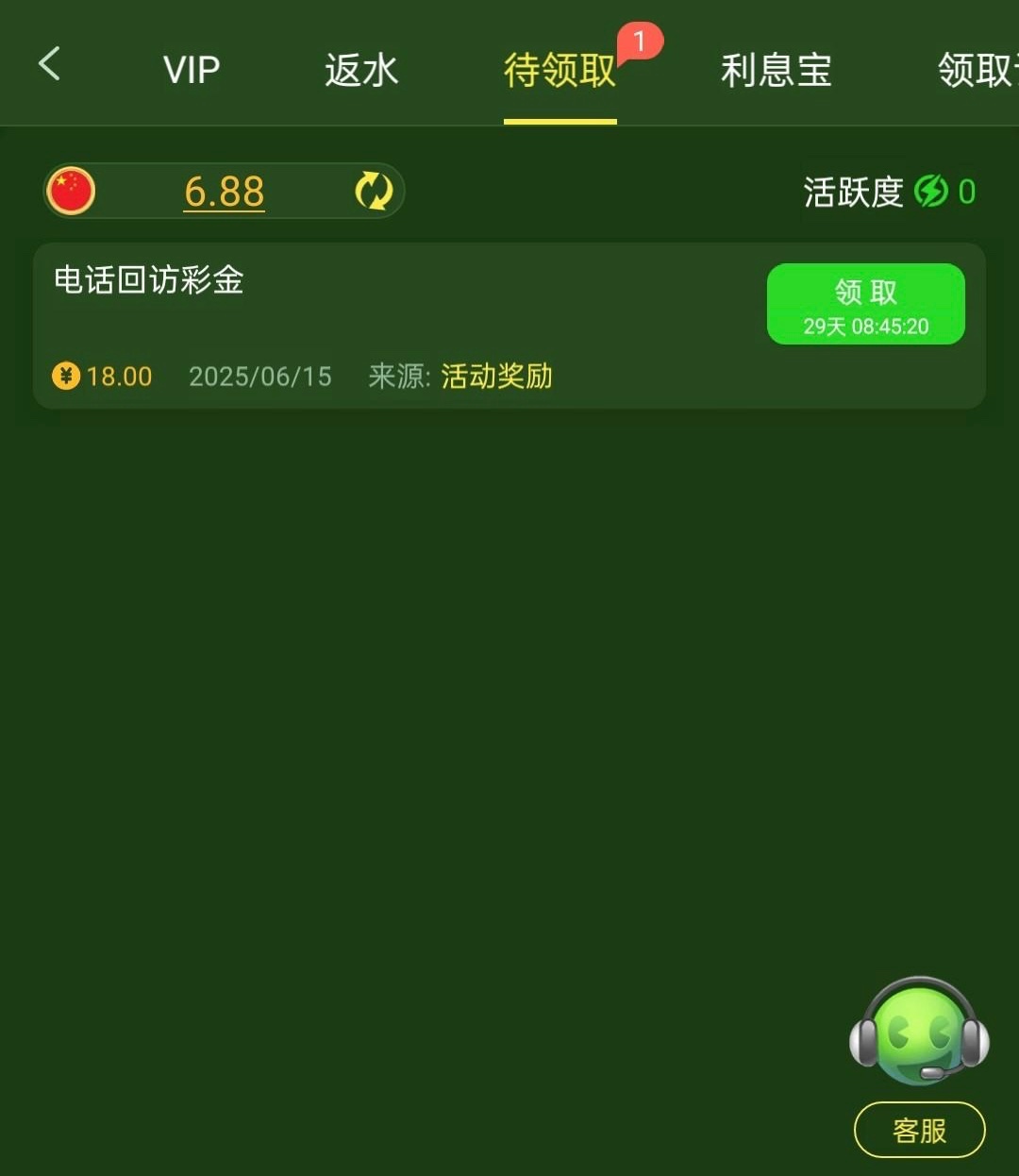Select the 待领取 tab
This screenshot has width=1019, height=1176.
coord(560,71)
